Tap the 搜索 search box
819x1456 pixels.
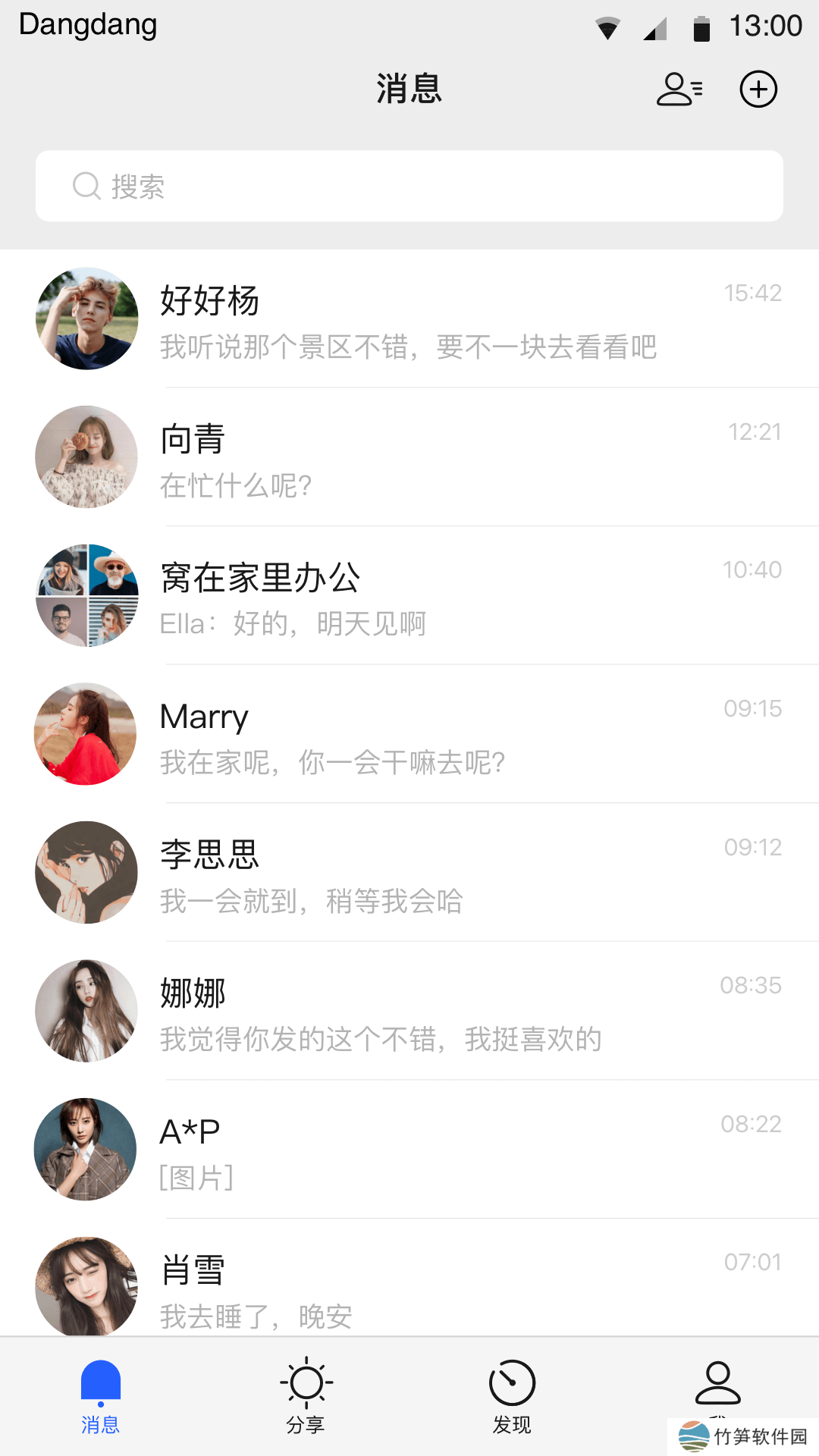[x=409, y=186]
